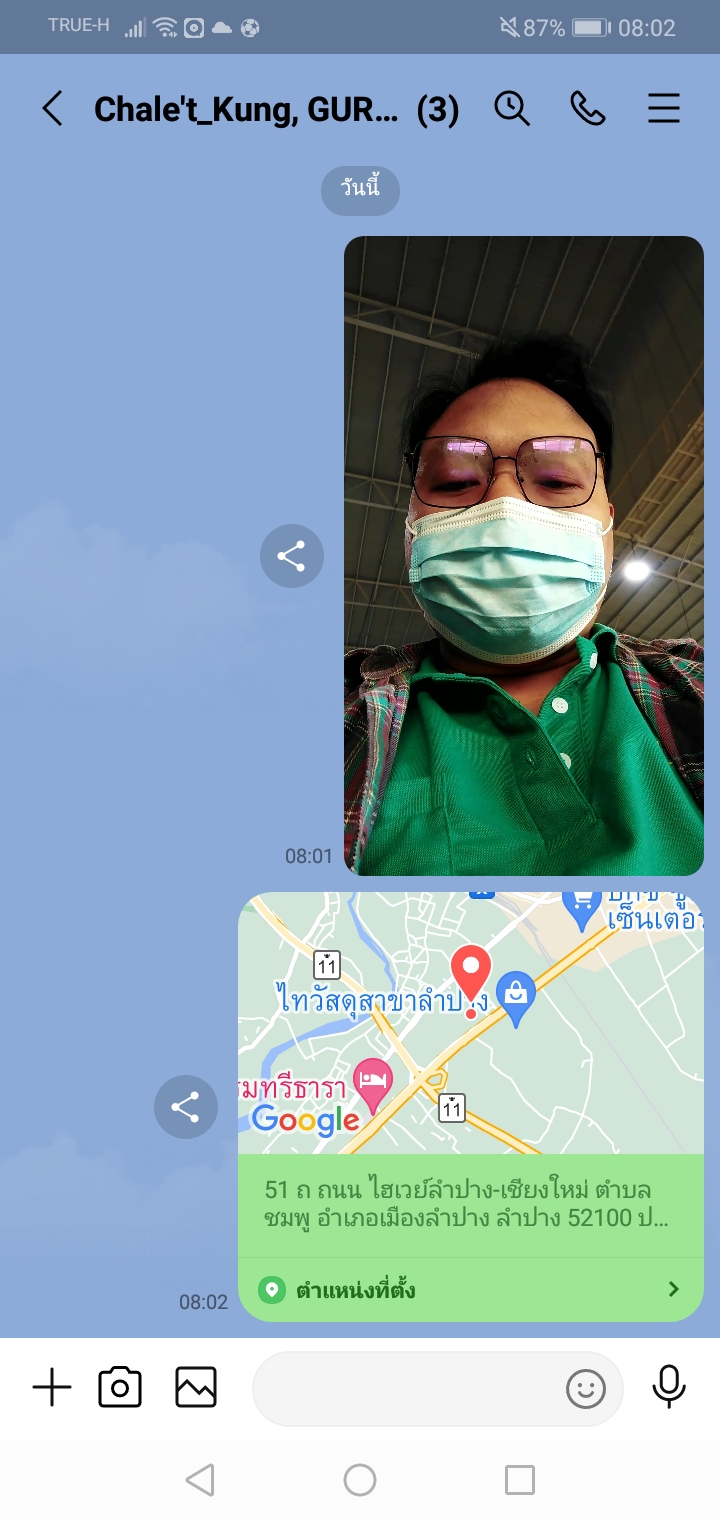Screen dimensions: 720x1520
Task: Open the plus attachments menu
Action: [x=52, y=1388]
